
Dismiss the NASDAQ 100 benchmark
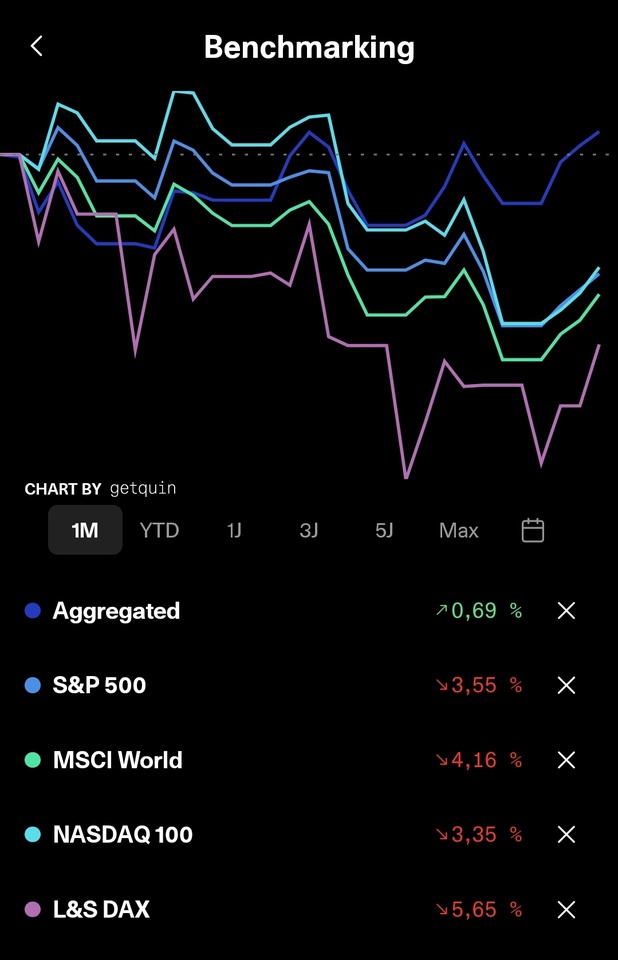point(566,835)
